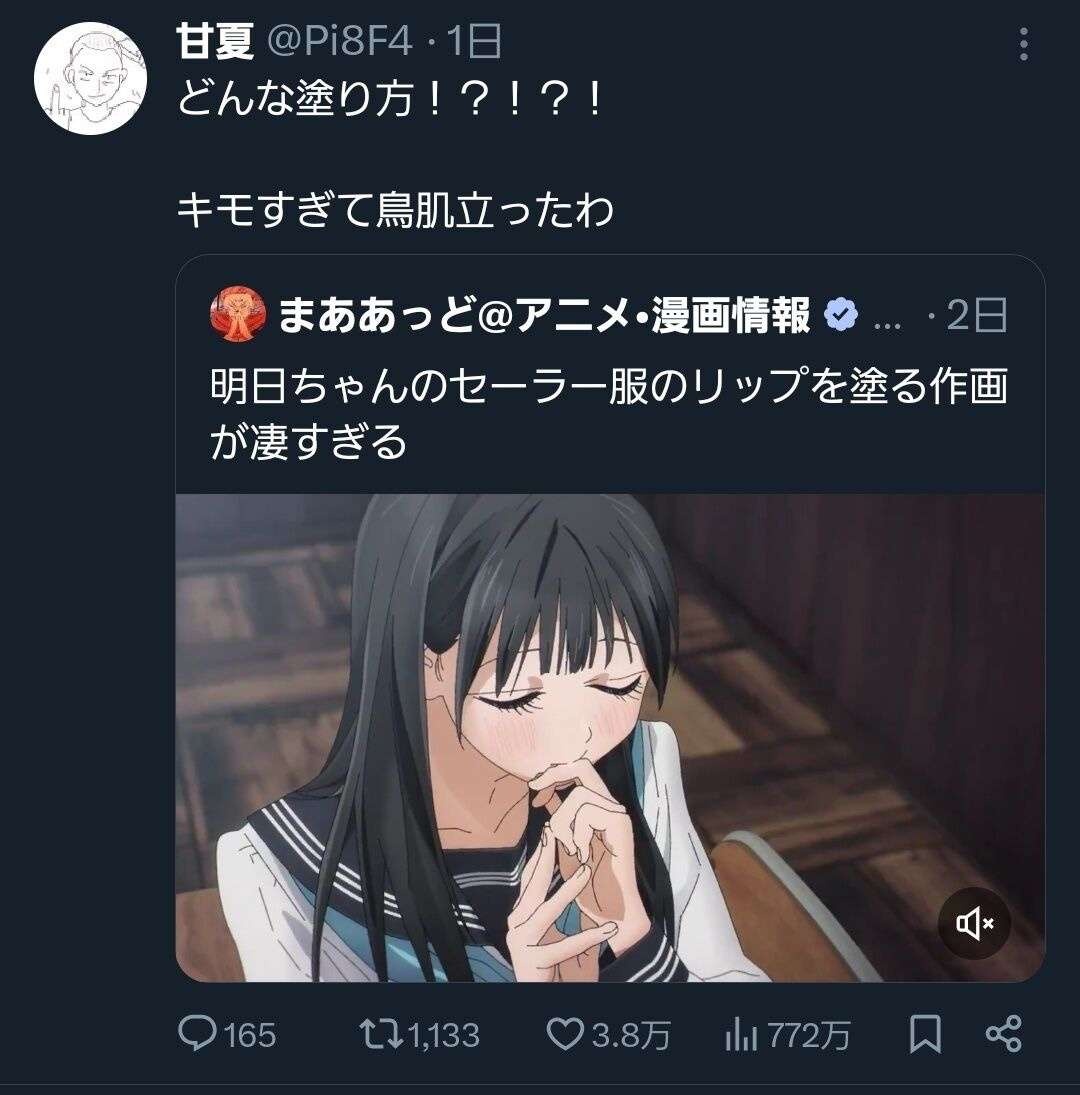Open 甘夏's profile avatar
This screenshot has width=1080, height=1095.
[x=91, y=77]
